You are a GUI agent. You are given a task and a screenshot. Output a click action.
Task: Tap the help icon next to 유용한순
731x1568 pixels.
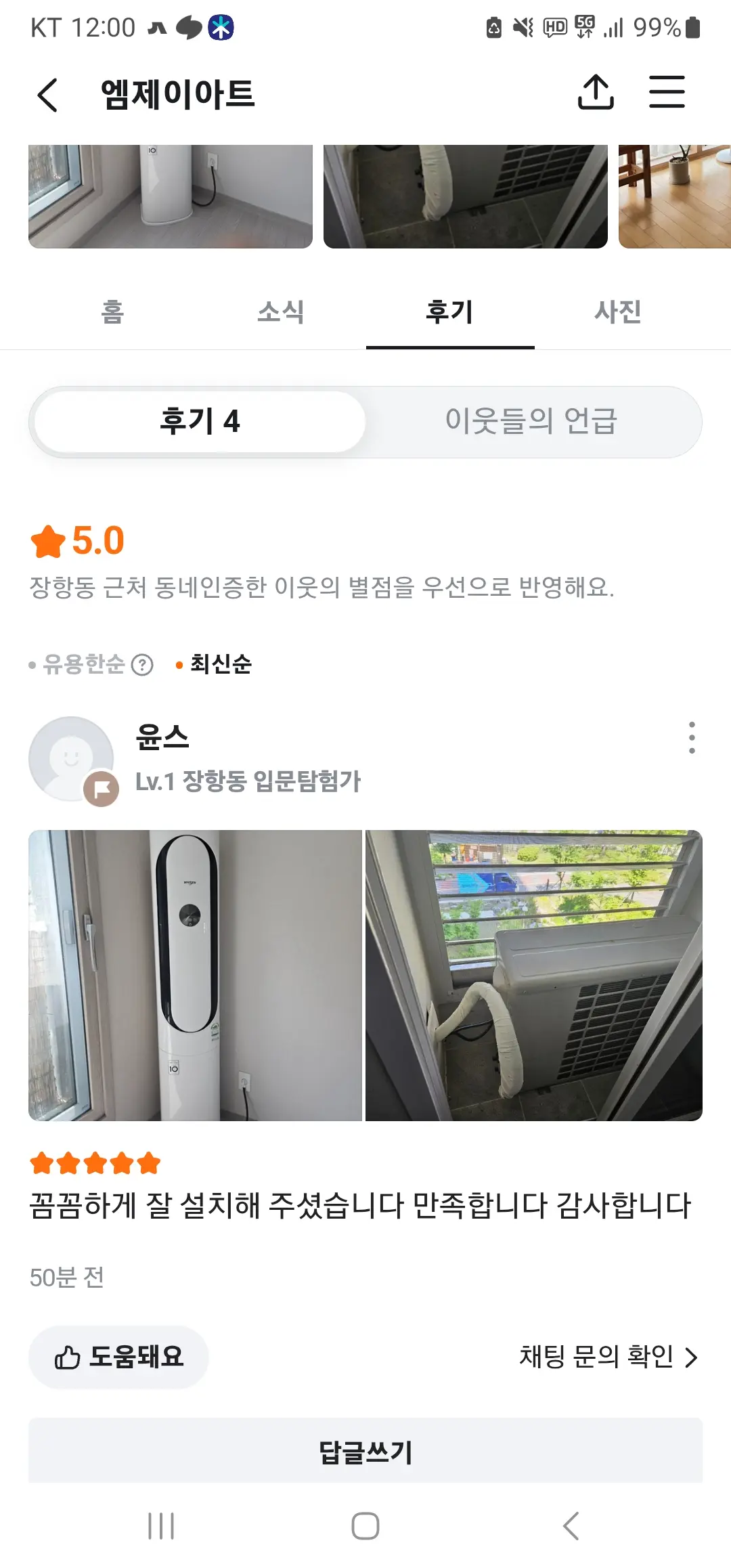(x=141, y=666)
